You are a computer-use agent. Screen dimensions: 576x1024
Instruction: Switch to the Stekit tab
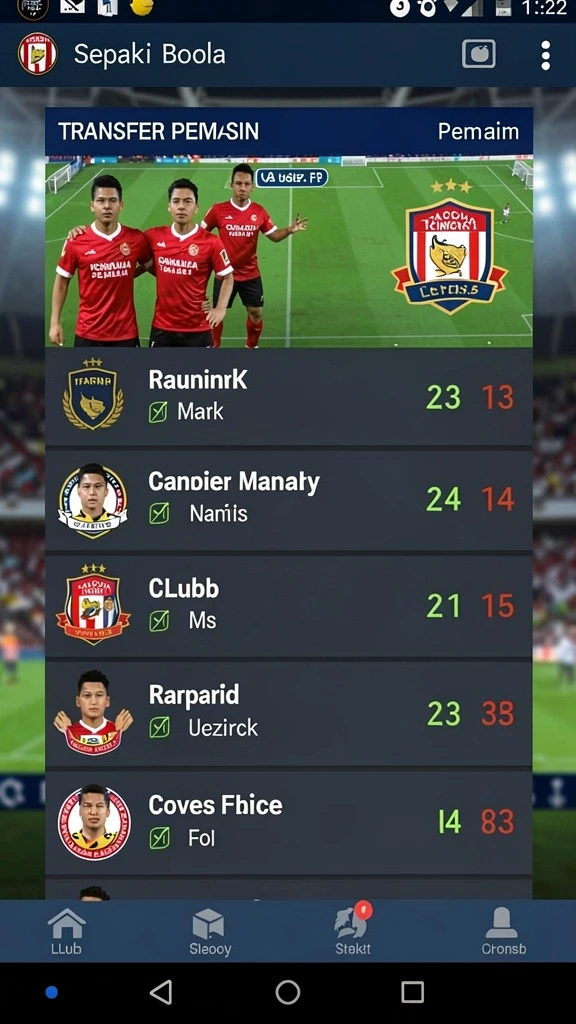(353, 932)
